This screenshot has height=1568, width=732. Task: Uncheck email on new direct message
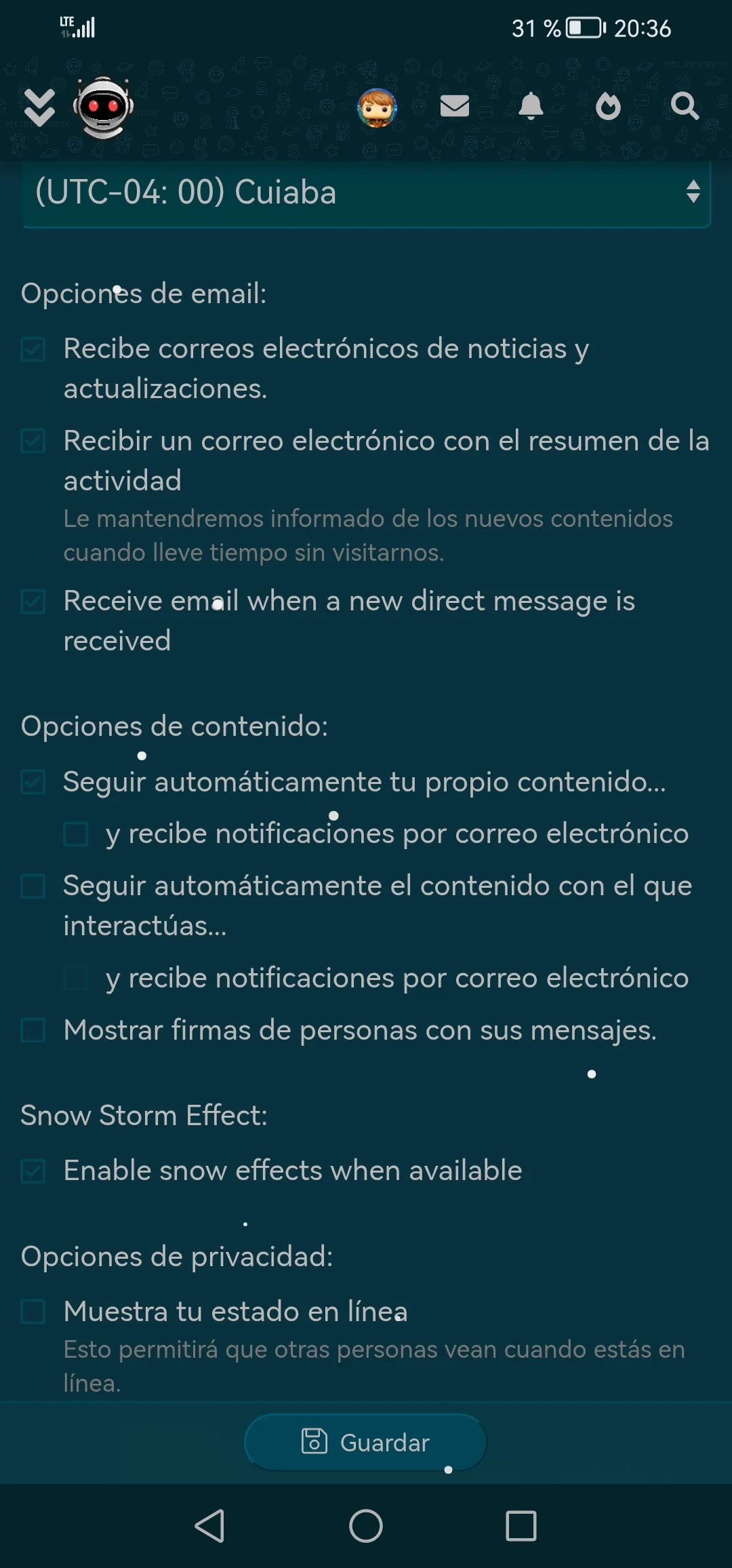click(x=33, y=602)
